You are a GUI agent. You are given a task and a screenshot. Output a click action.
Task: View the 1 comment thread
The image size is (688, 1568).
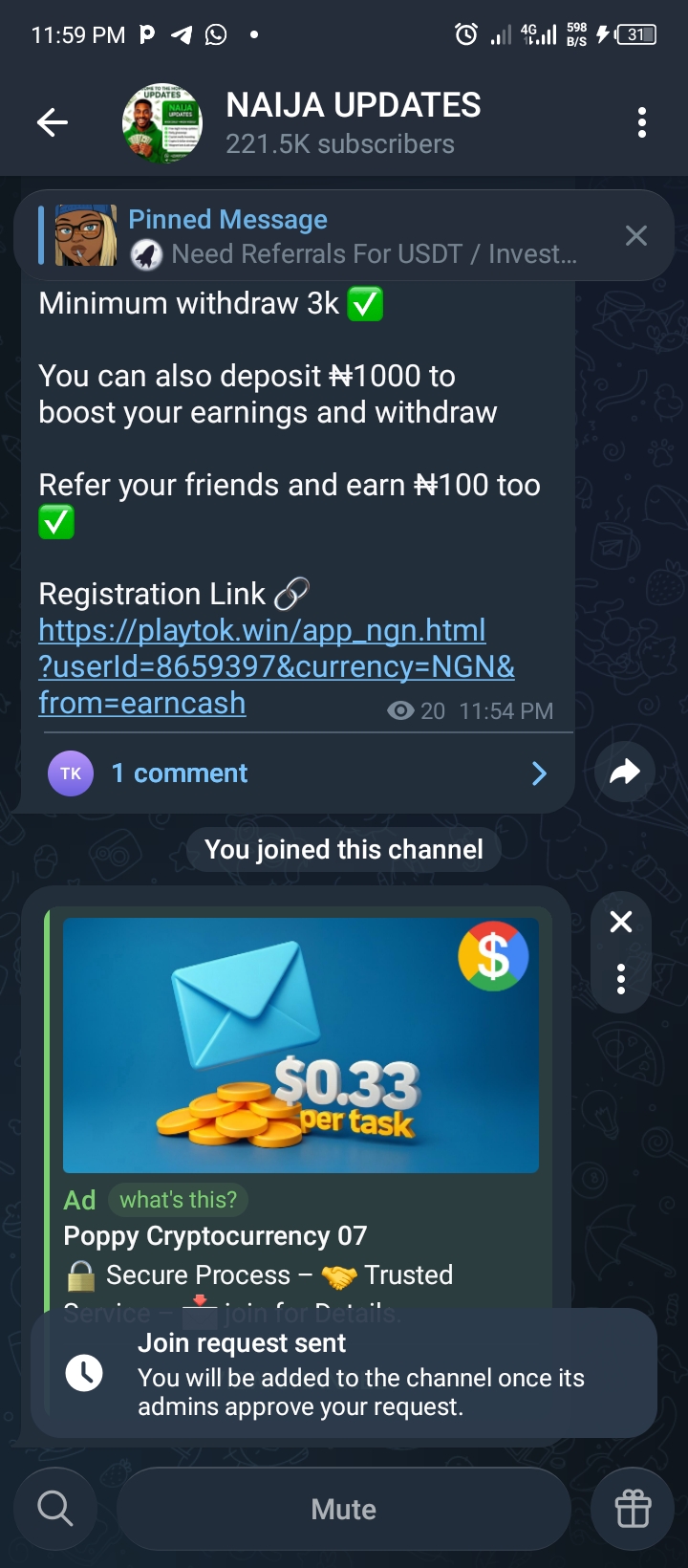pyautogui.click(x=296, y=773)
